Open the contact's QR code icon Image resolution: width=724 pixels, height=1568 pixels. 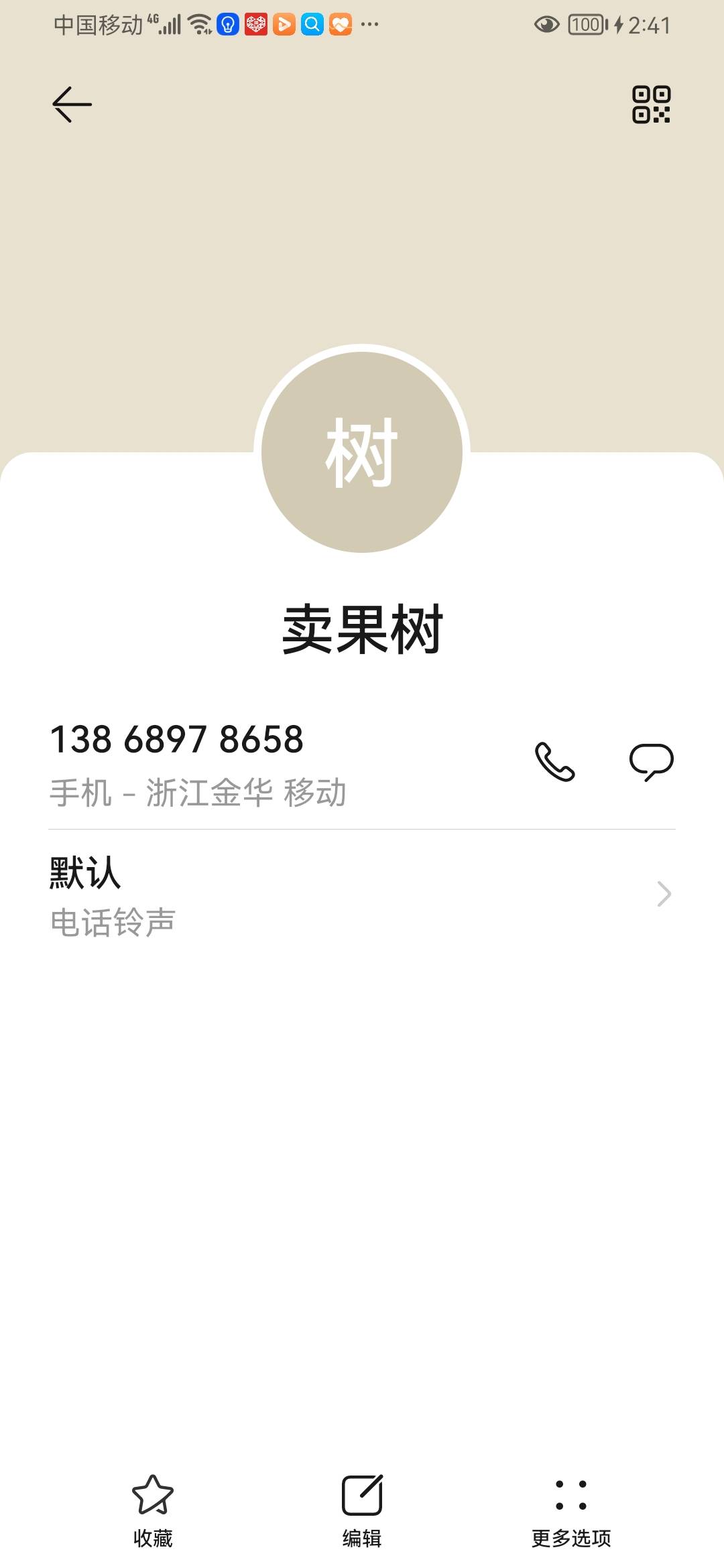[651, 105]
